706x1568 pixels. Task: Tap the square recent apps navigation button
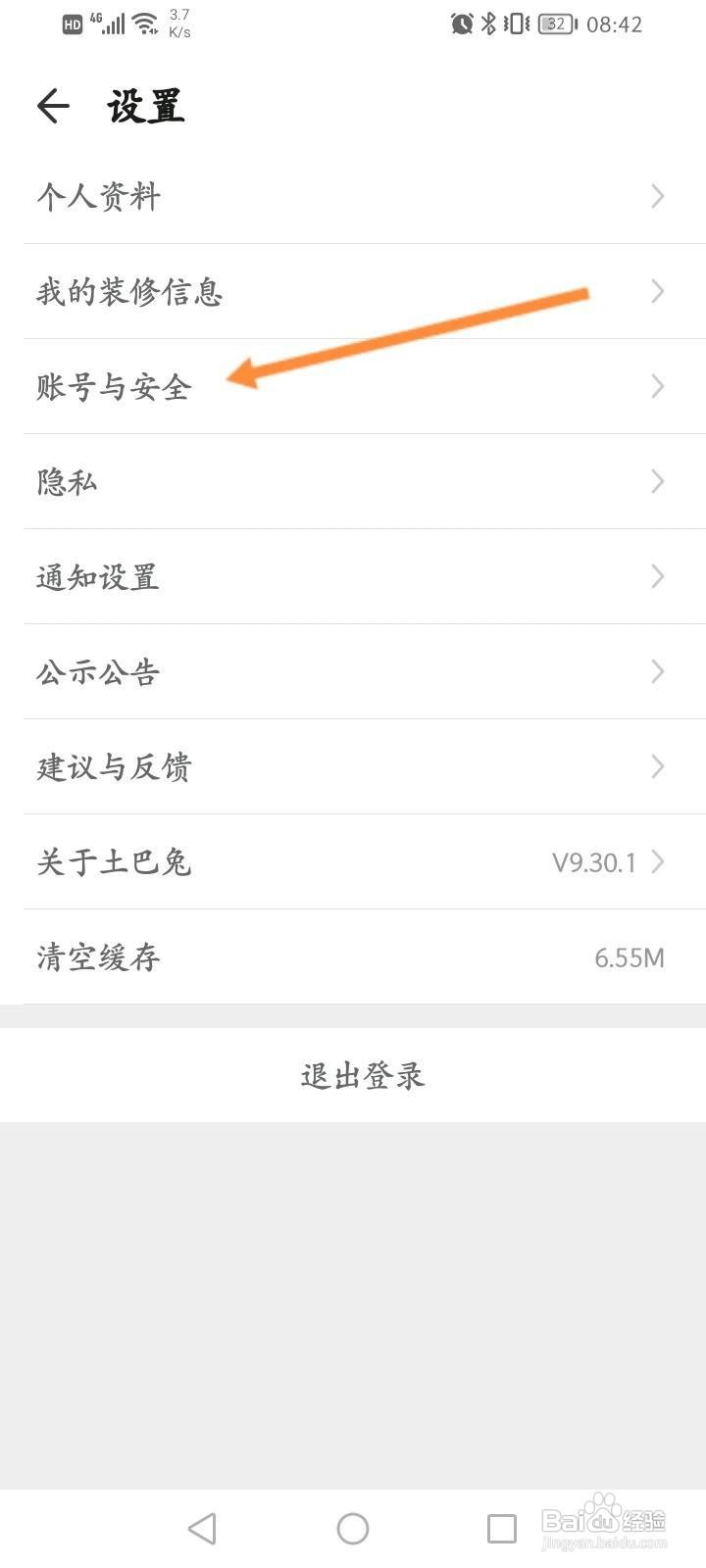[x=503, y=1526]
